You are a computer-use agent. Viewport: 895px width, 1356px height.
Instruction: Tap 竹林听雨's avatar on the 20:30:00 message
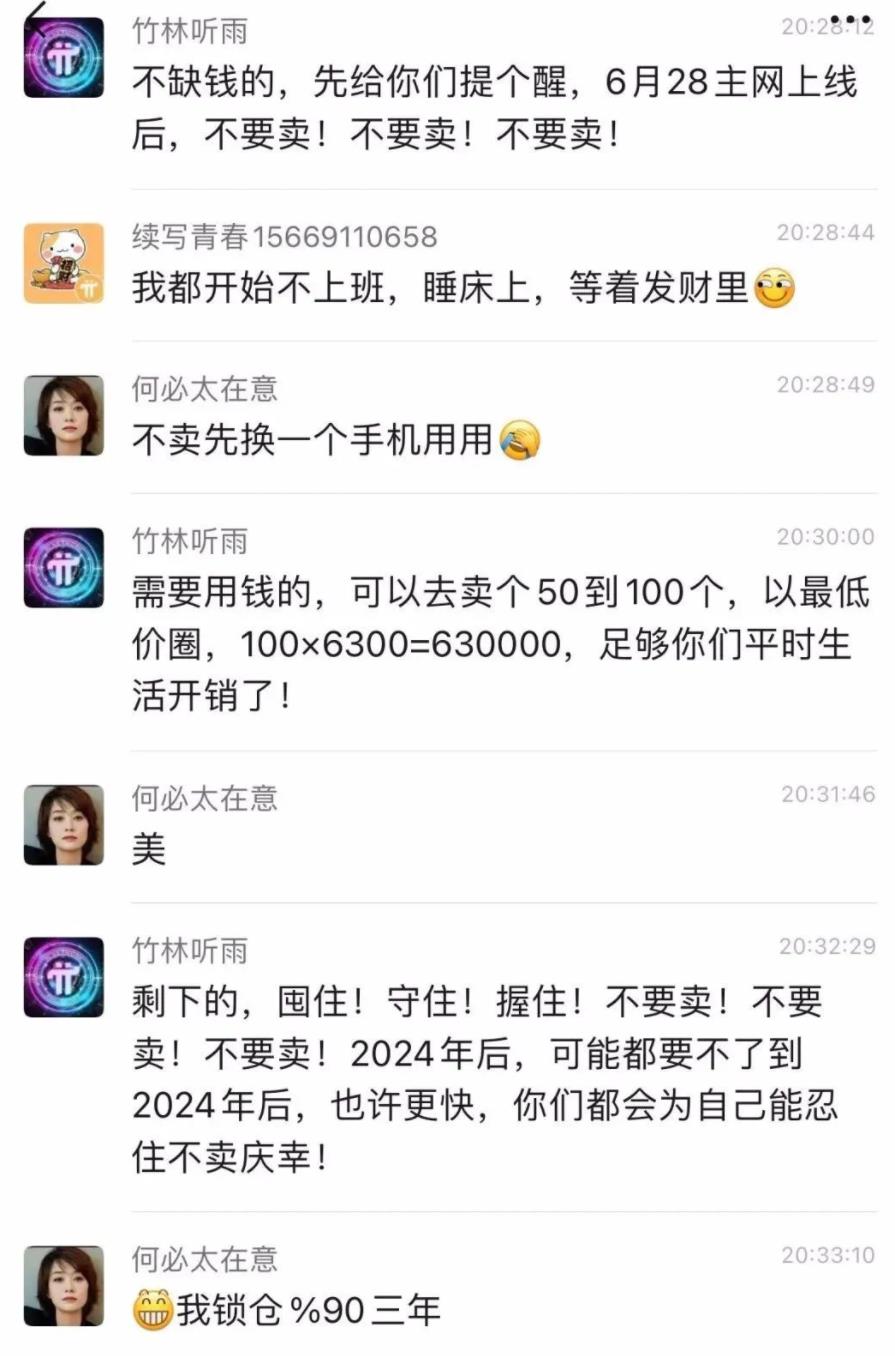(64, 568)
